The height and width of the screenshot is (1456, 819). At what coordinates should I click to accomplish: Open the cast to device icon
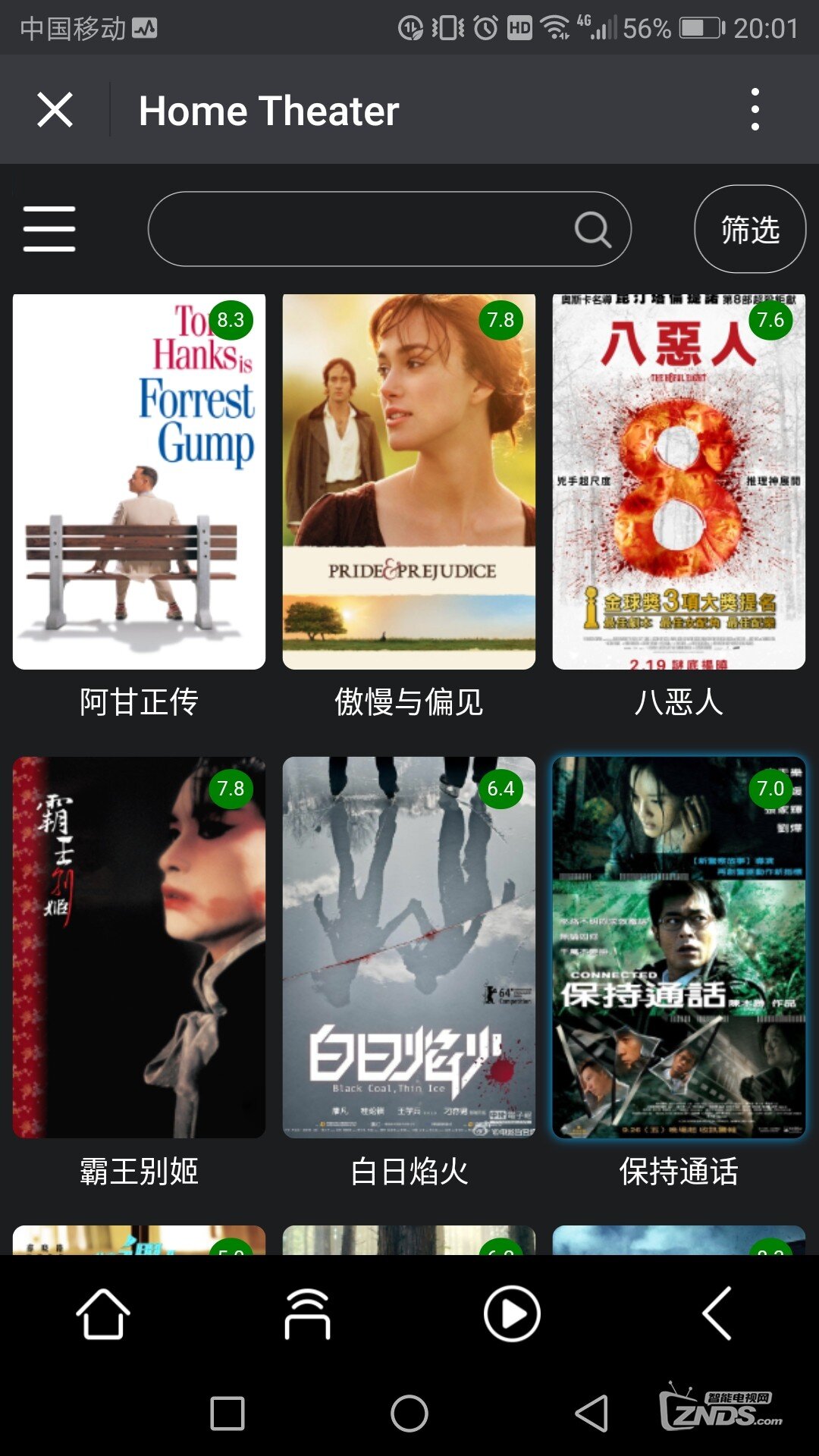click(307, 1314)
